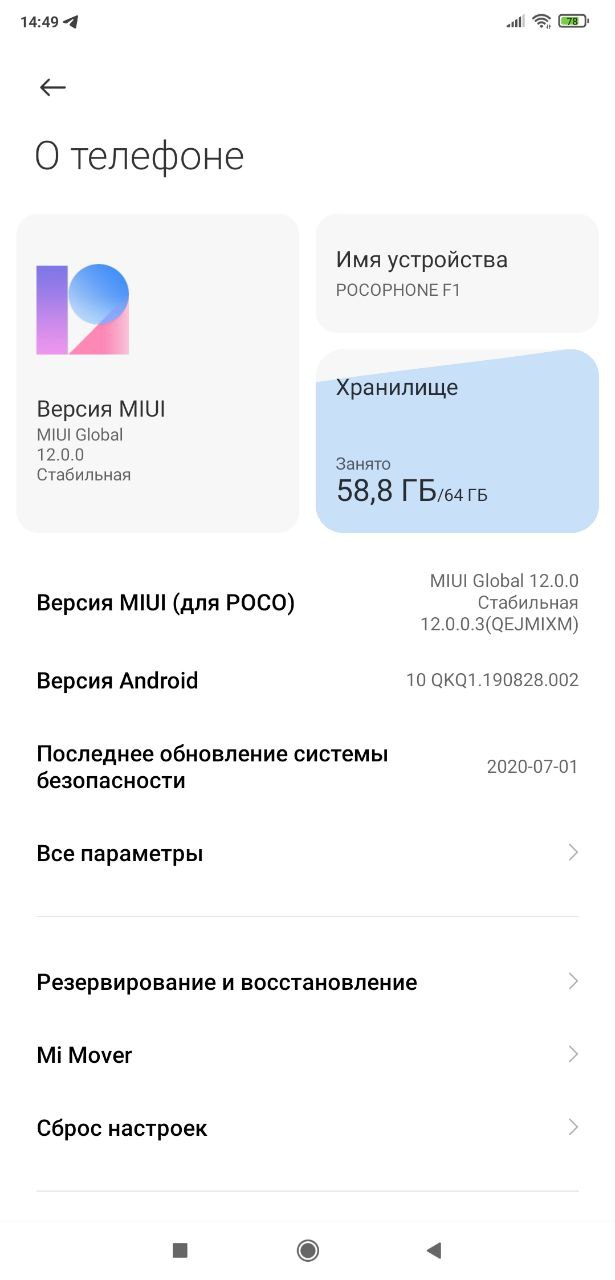Image resolution: width=615 pixels, height=1280 pixels.
Task: Open Сброс настроек
Action: (x=307, y=1128)
